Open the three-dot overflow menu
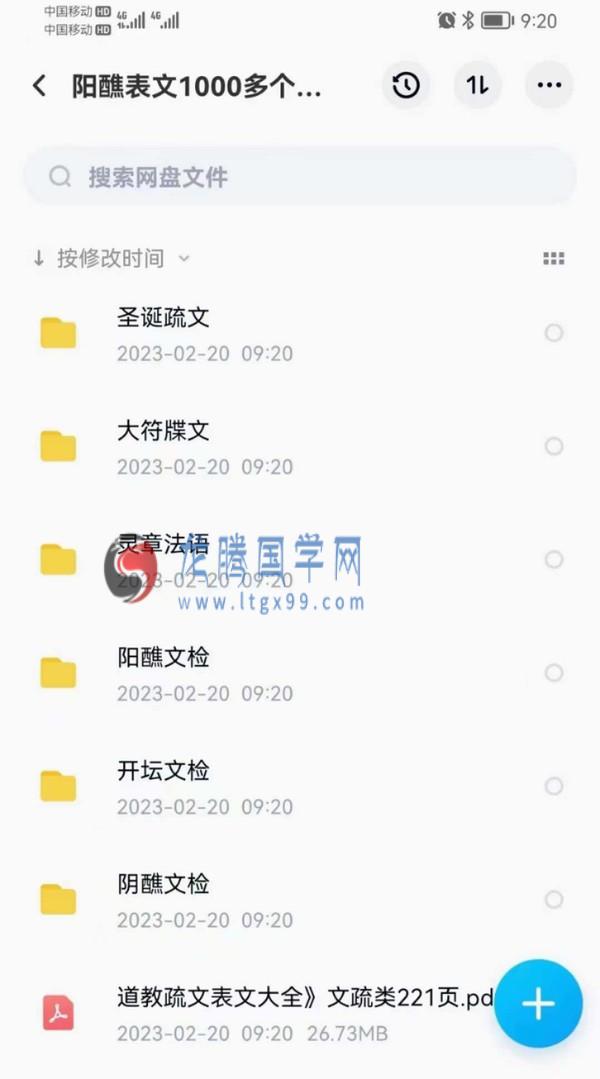This screenshot has width=600, height=1079. pos(549,86)
